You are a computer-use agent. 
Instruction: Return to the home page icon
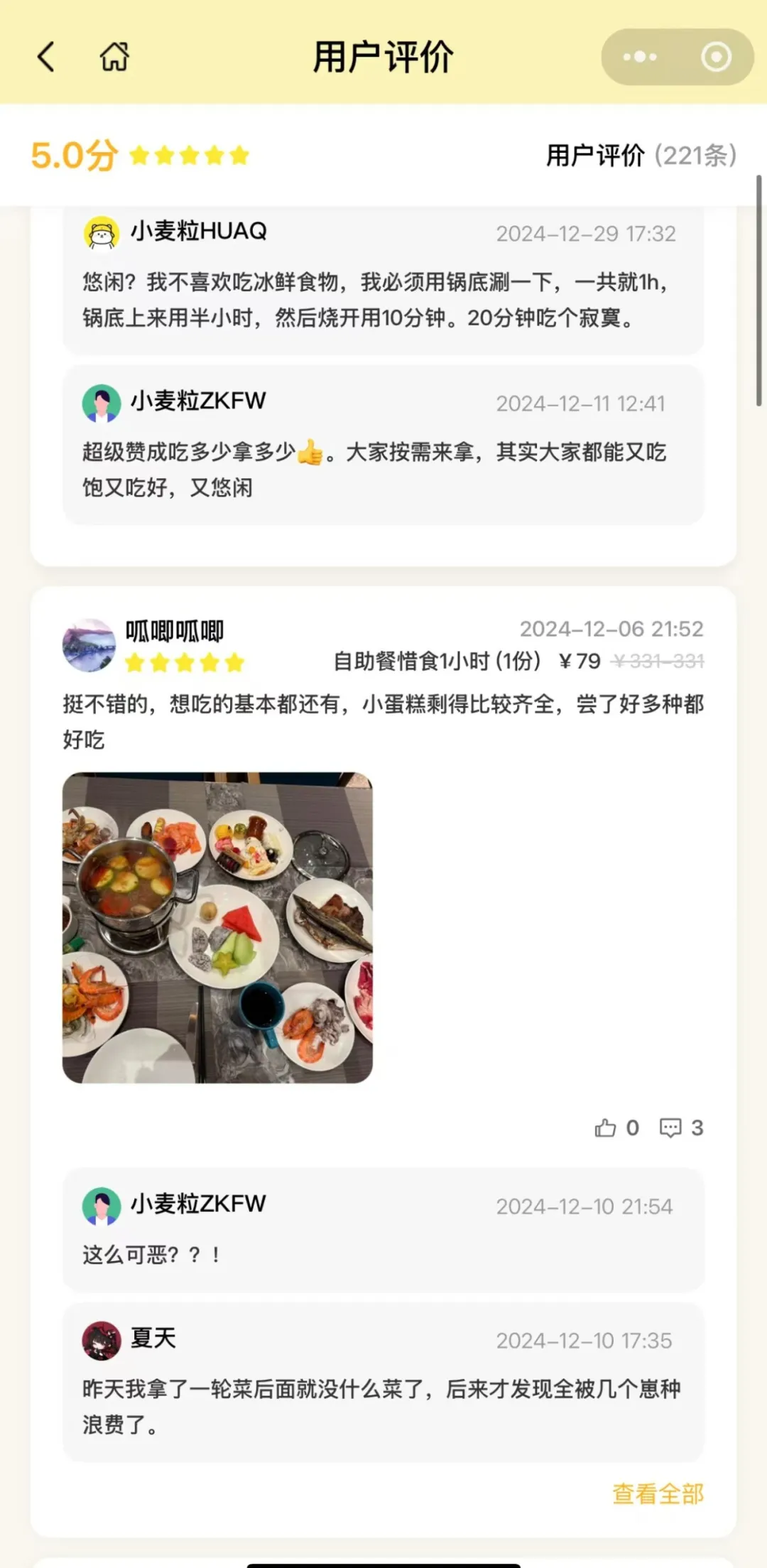[x=114, y=57]
